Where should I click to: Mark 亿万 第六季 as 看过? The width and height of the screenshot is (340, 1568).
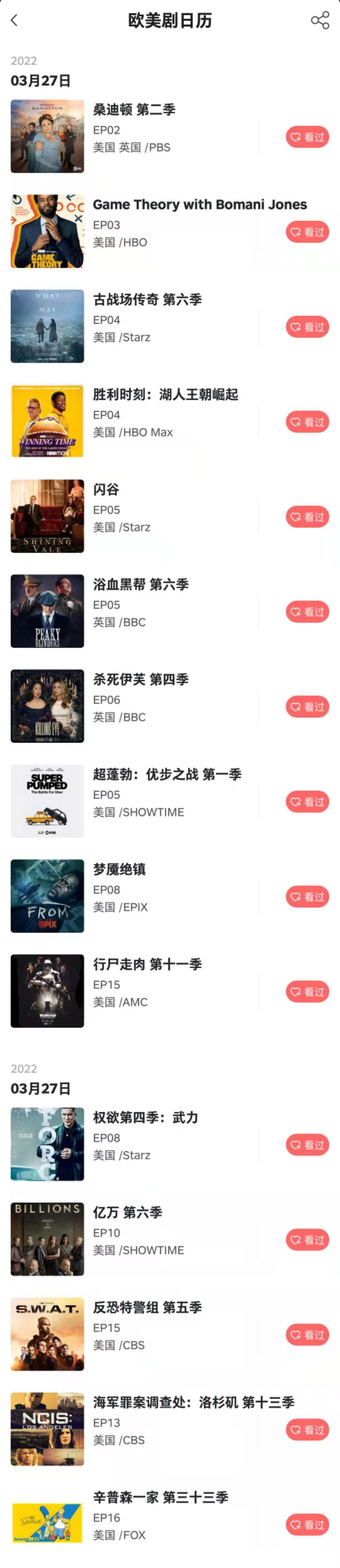point(307,1240)
